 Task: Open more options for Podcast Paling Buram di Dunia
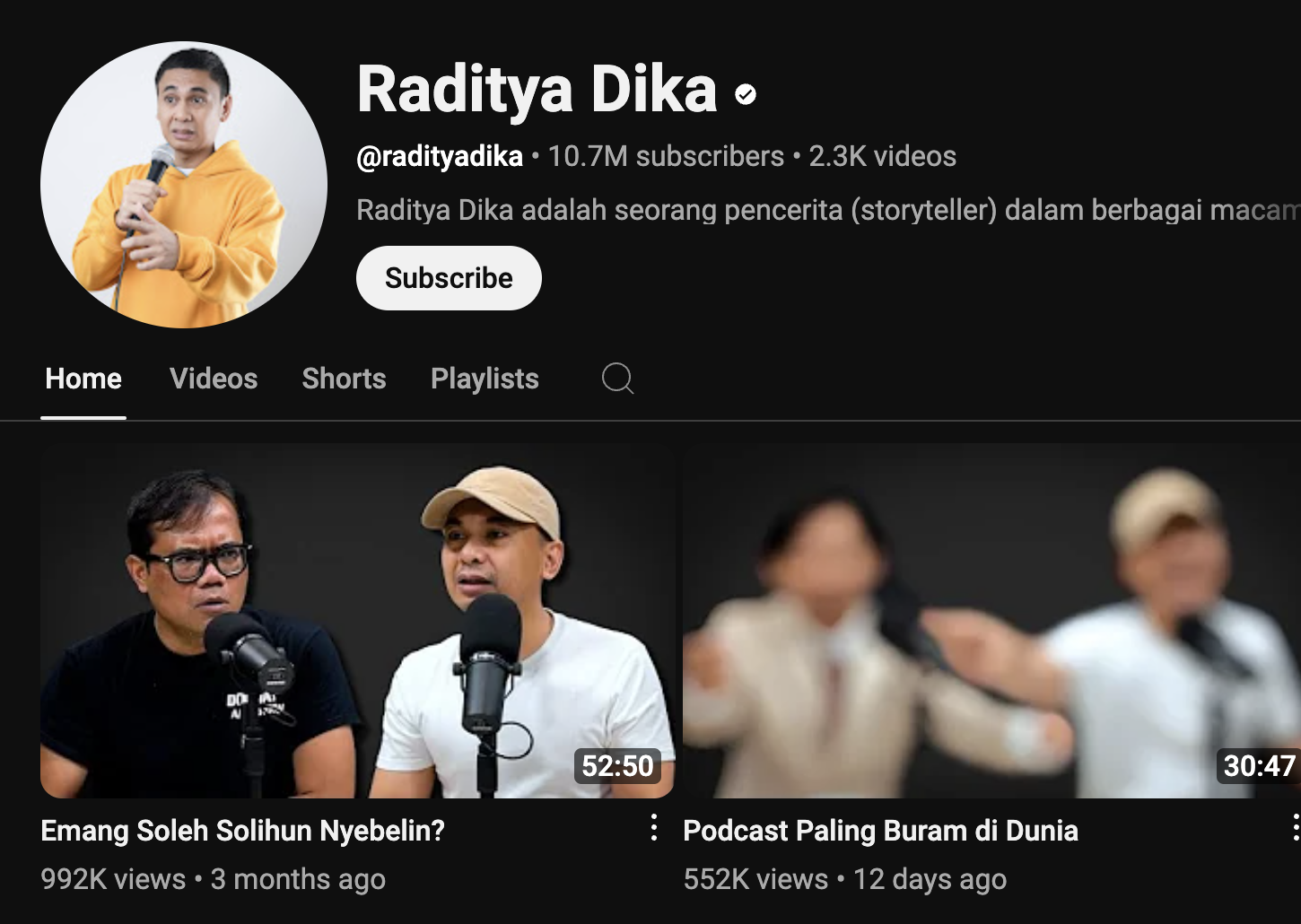(1295, 828)
